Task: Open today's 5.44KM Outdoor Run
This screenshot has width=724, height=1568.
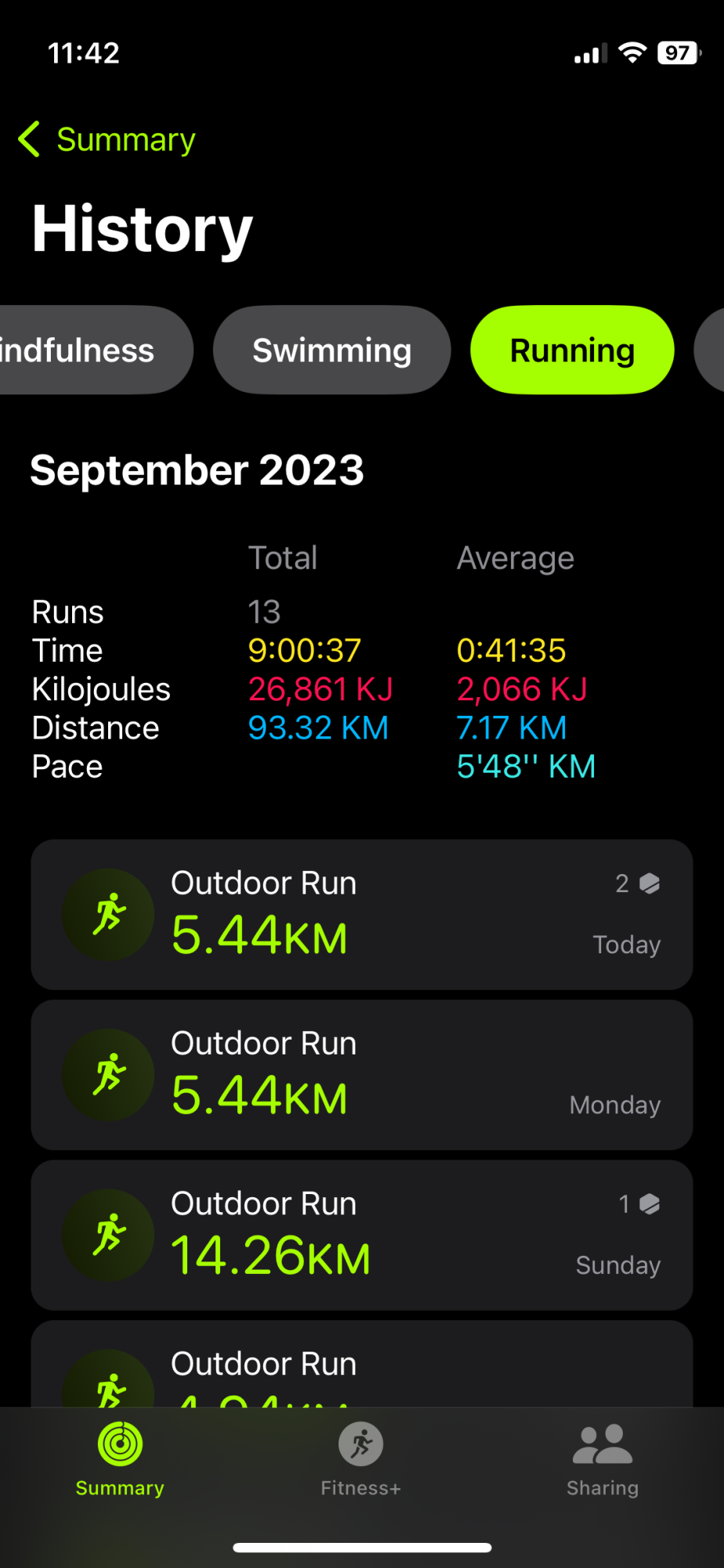Action: [361, 914]
